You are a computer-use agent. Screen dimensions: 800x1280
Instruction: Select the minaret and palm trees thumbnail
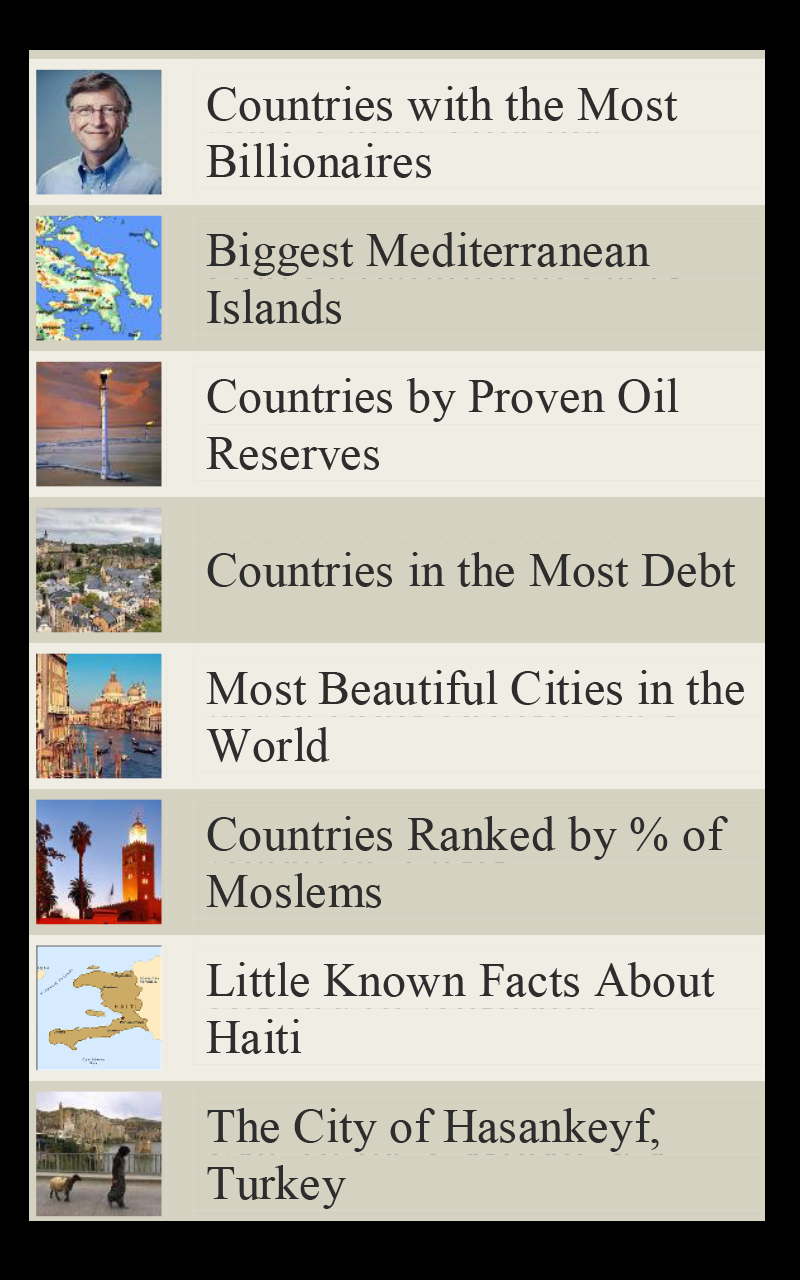point(98,862)
